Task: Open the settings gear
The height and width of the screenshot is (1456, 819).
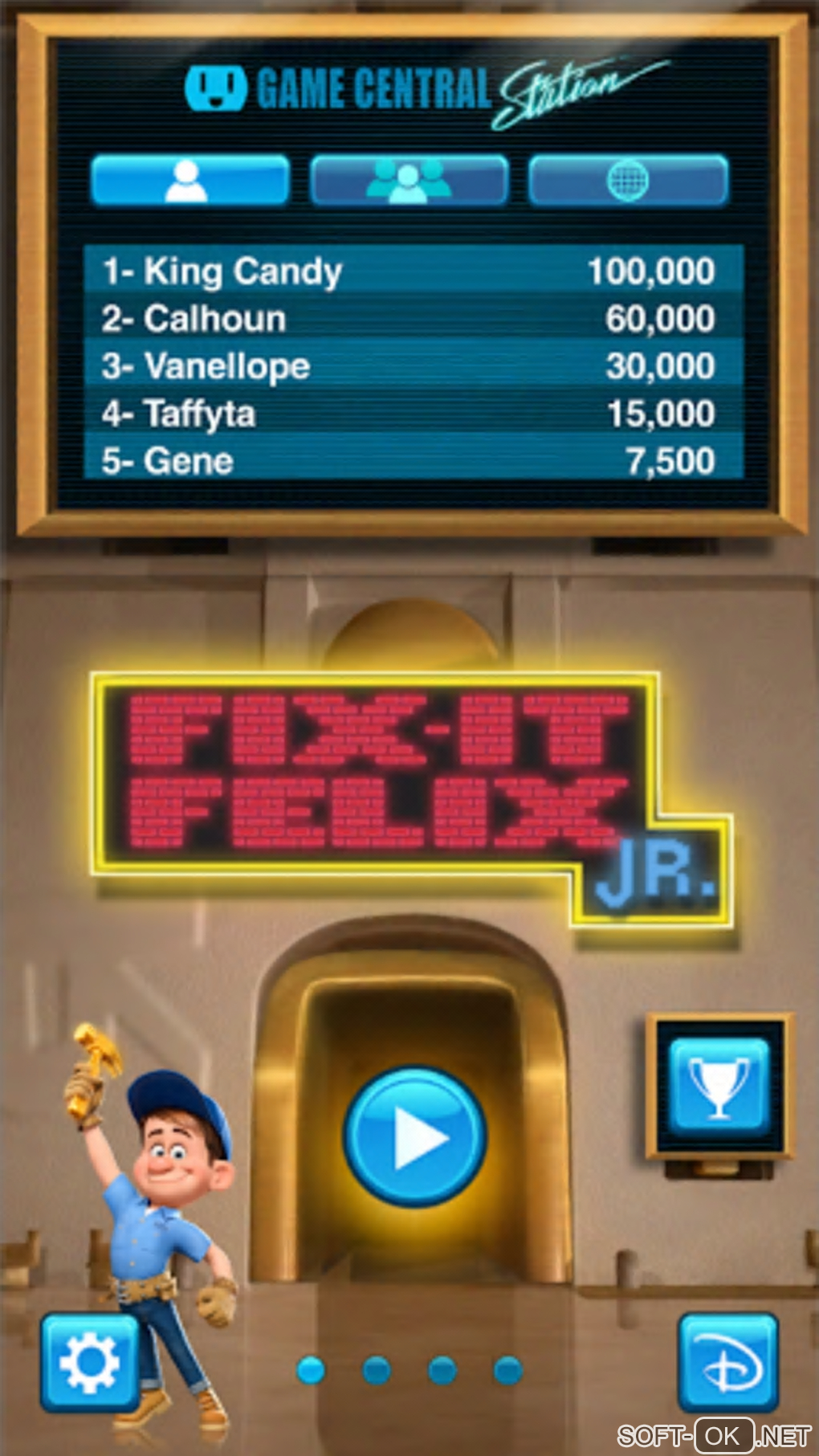Action: tap(90, 1362)
